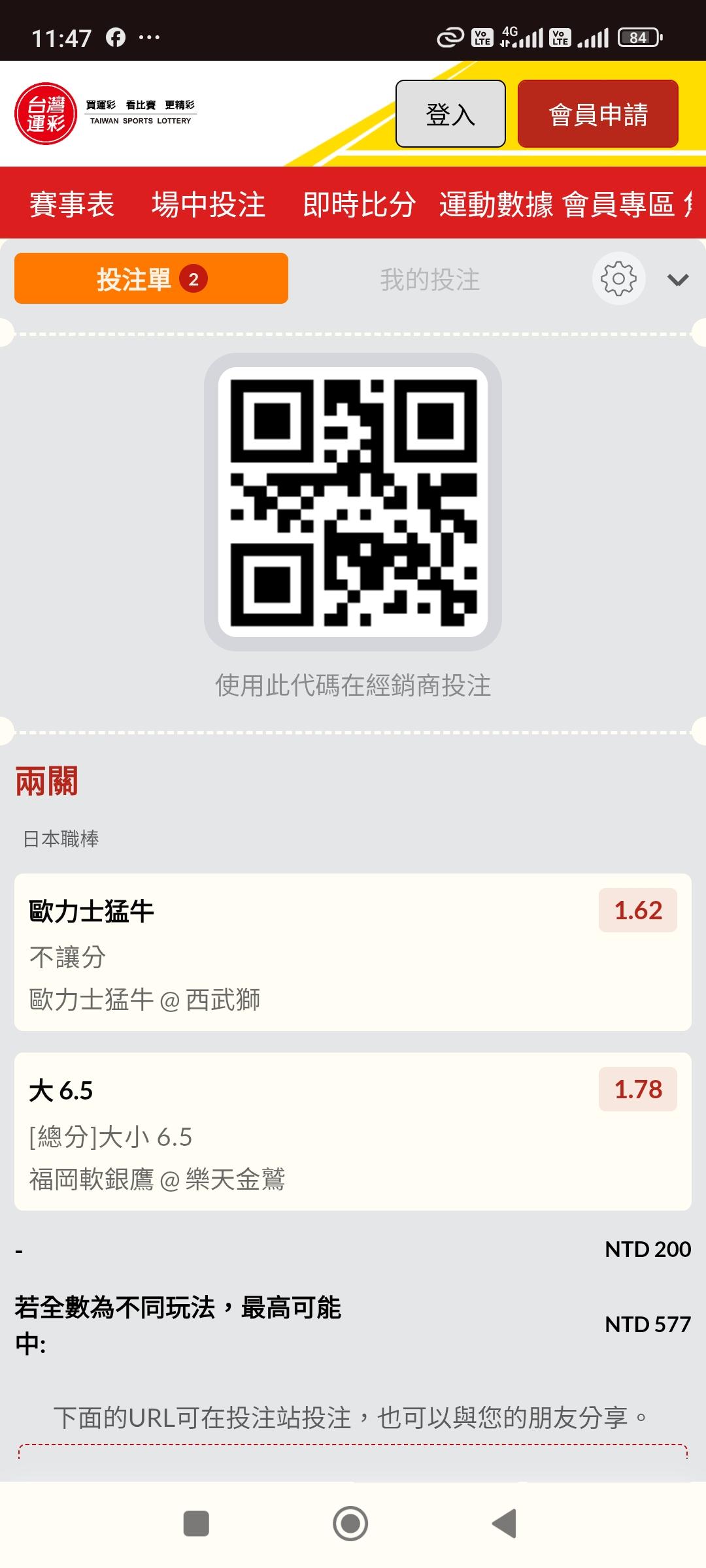This screenshot has width=706, height=1568.
Task: Switch to 場中投注 live betting
Action: [209, 204]
